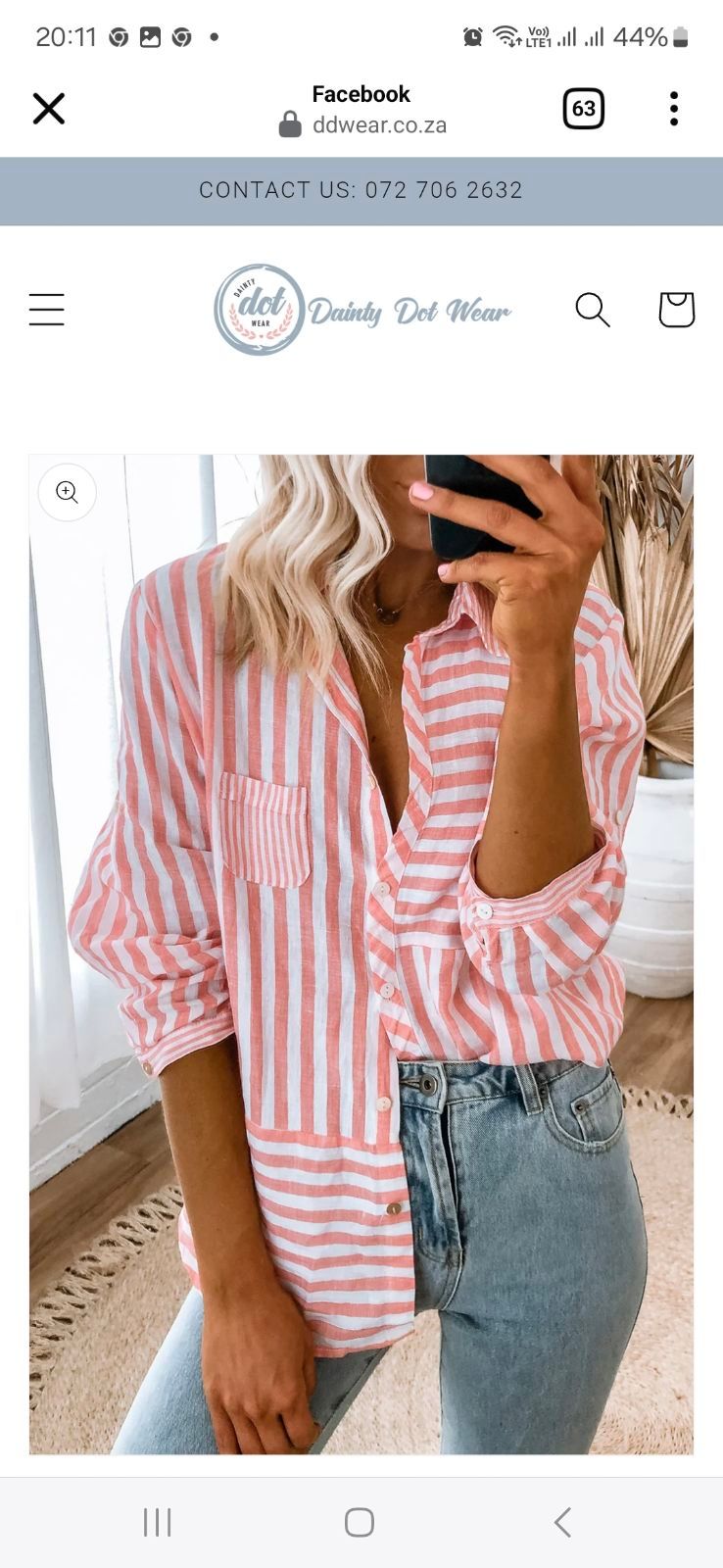Open the browser overflow menu
This screenshot has height=1568, width=723.
pyautogui.click(x=673, y=109)
